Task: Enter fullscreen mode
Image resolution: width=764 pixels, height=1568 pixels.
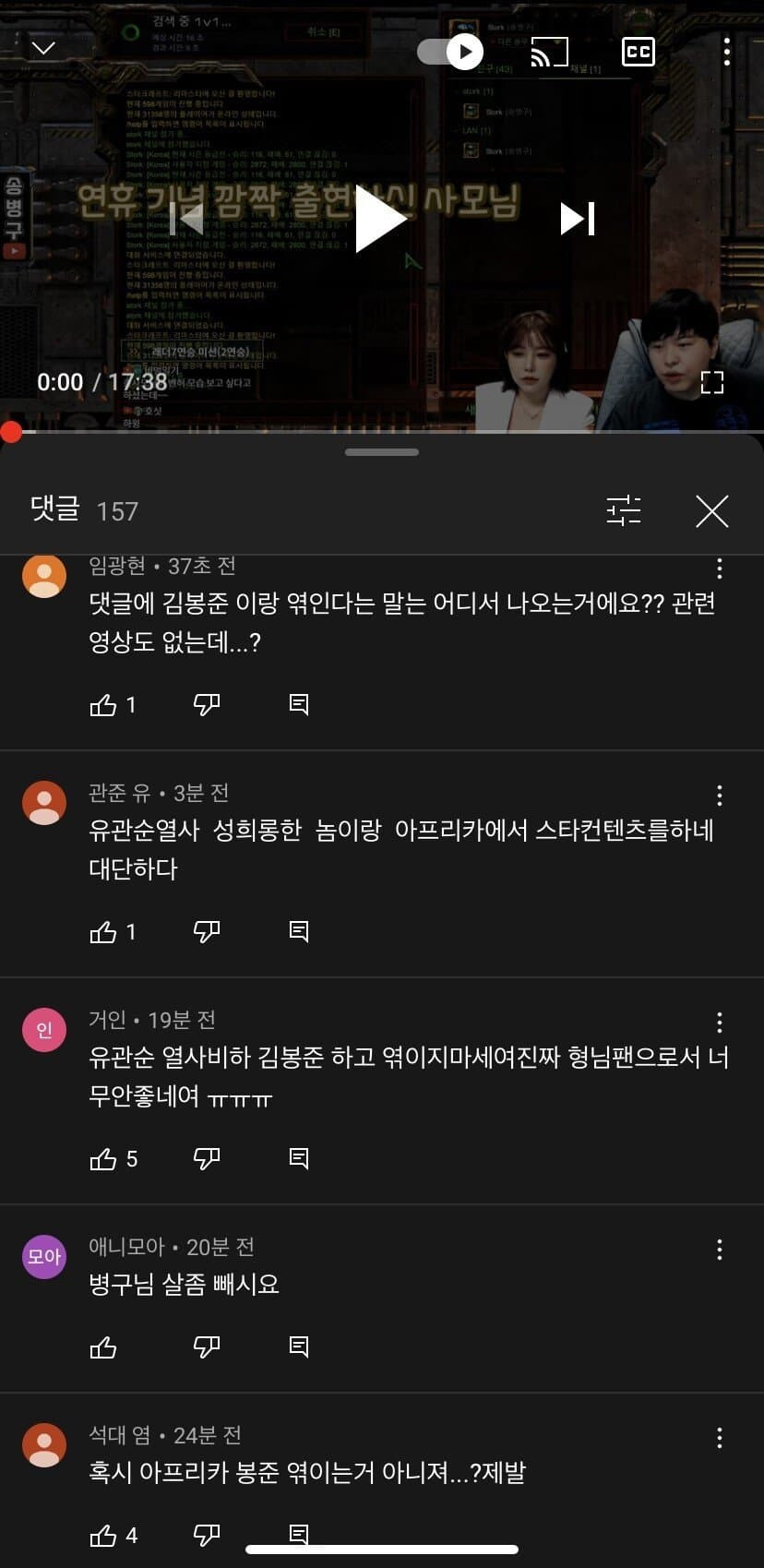Action: (x=712, y=382)
